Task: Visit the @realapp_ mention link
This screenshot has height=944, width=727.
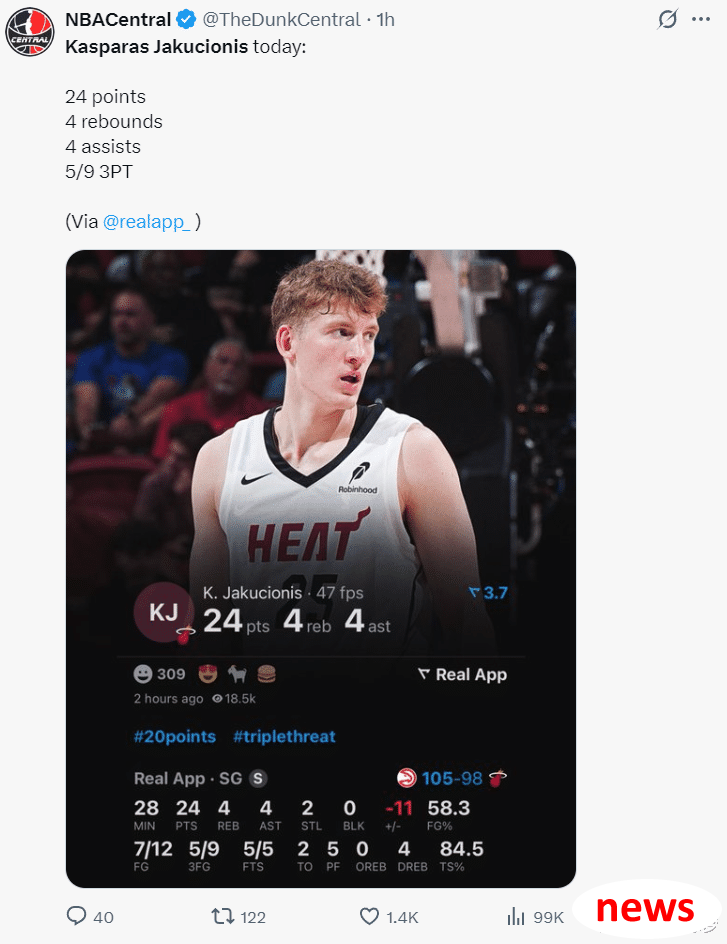Action: [x=146, y=222]
